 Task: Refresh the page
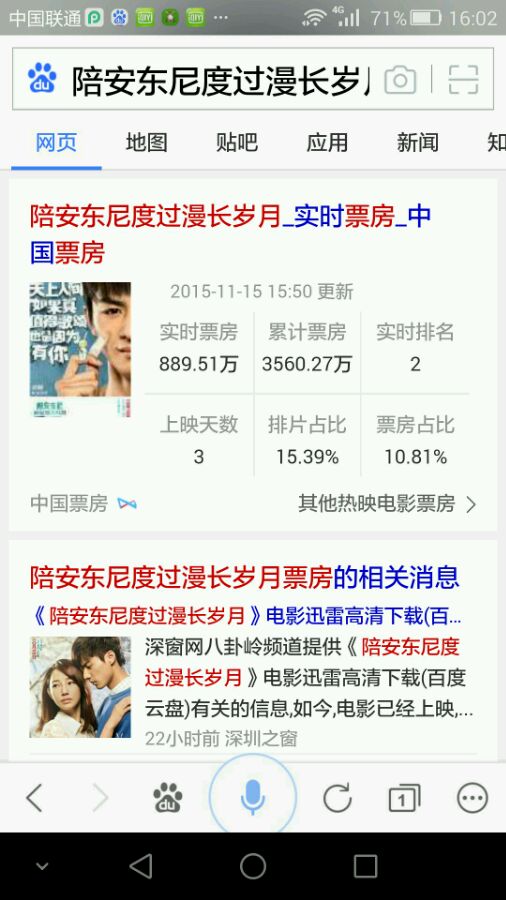(337, 798)
